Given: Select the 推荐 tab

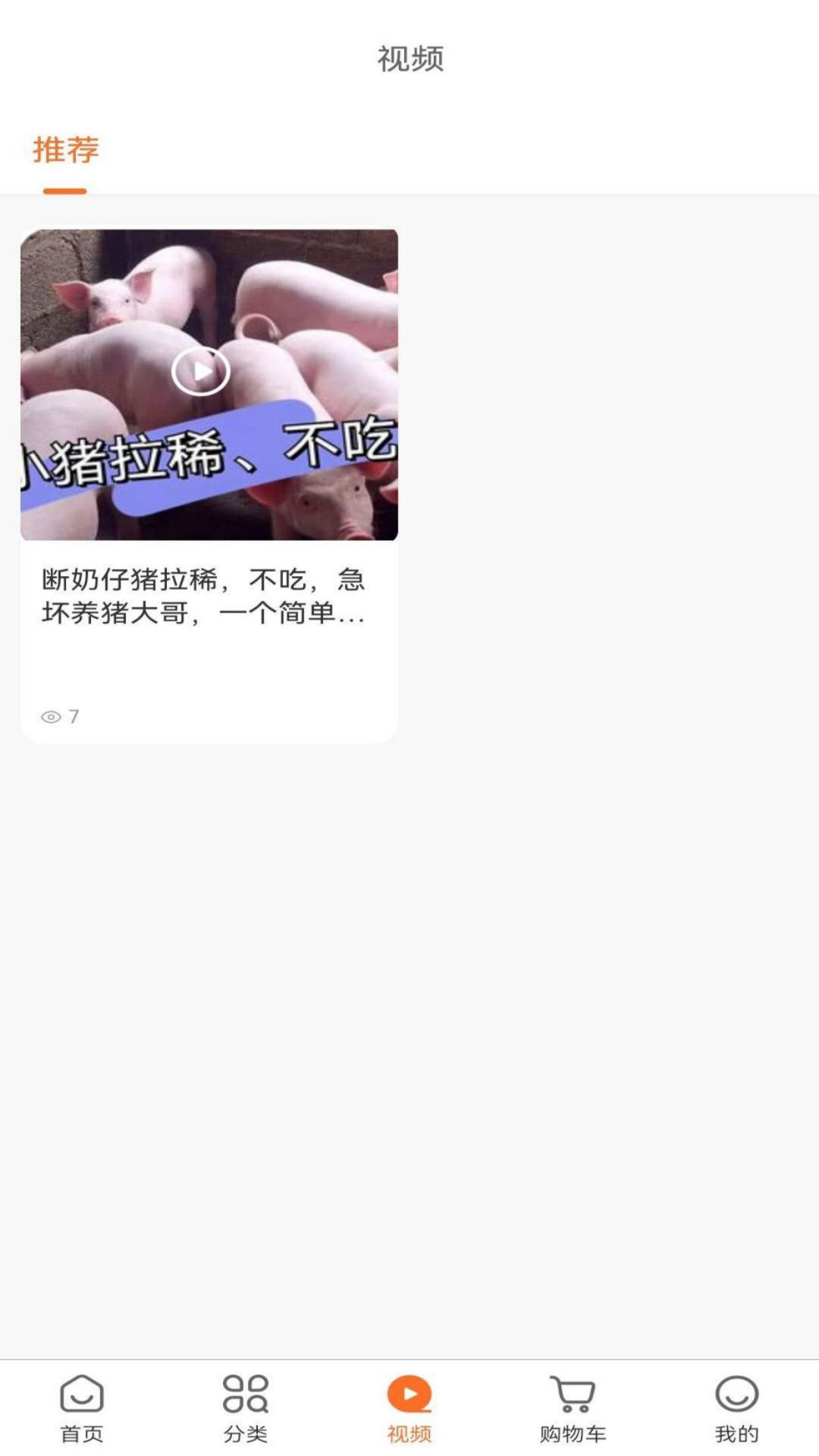Looking at the screenshot, I should click(66, 150).
